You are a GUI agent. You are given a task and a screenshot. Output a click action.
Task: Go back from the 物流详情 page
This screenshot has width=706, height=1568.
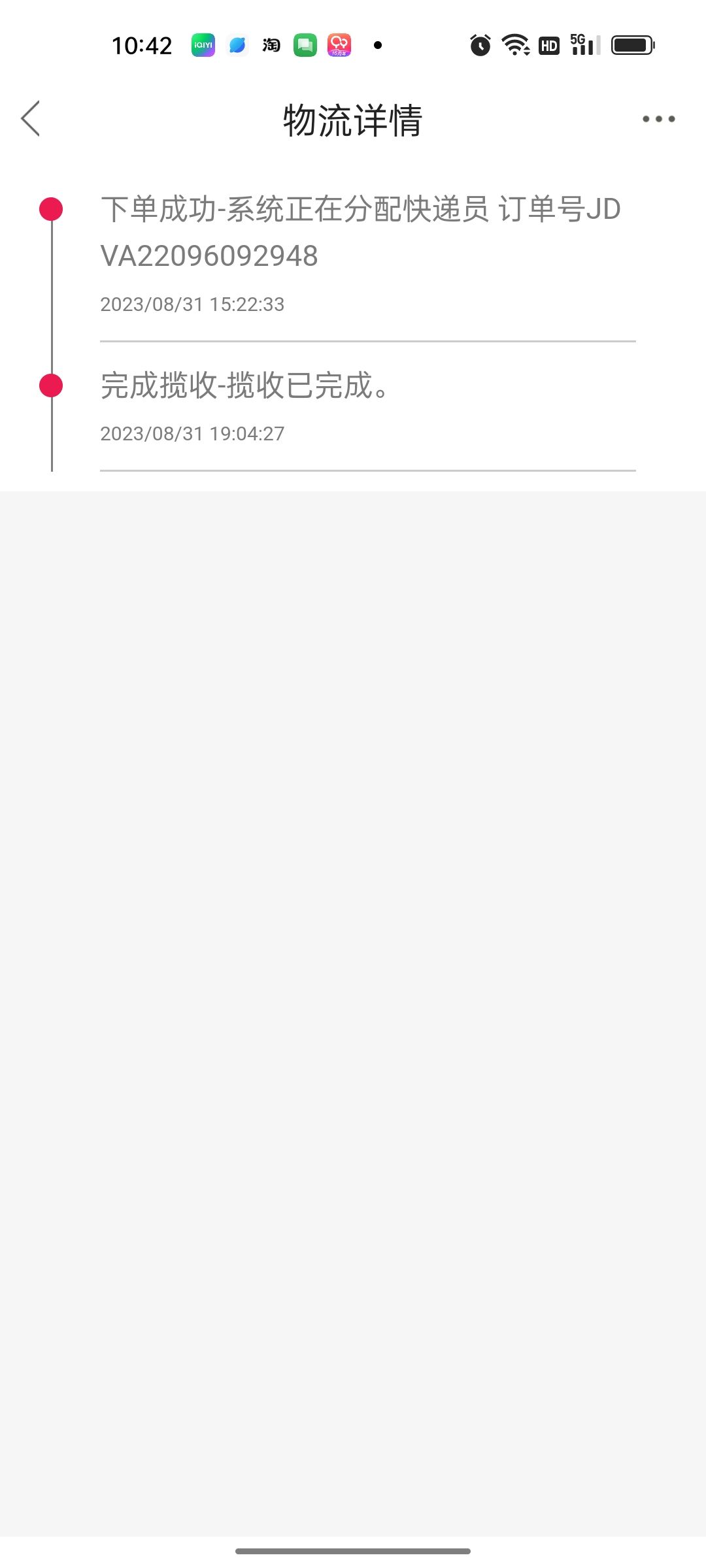coord(31,119)
